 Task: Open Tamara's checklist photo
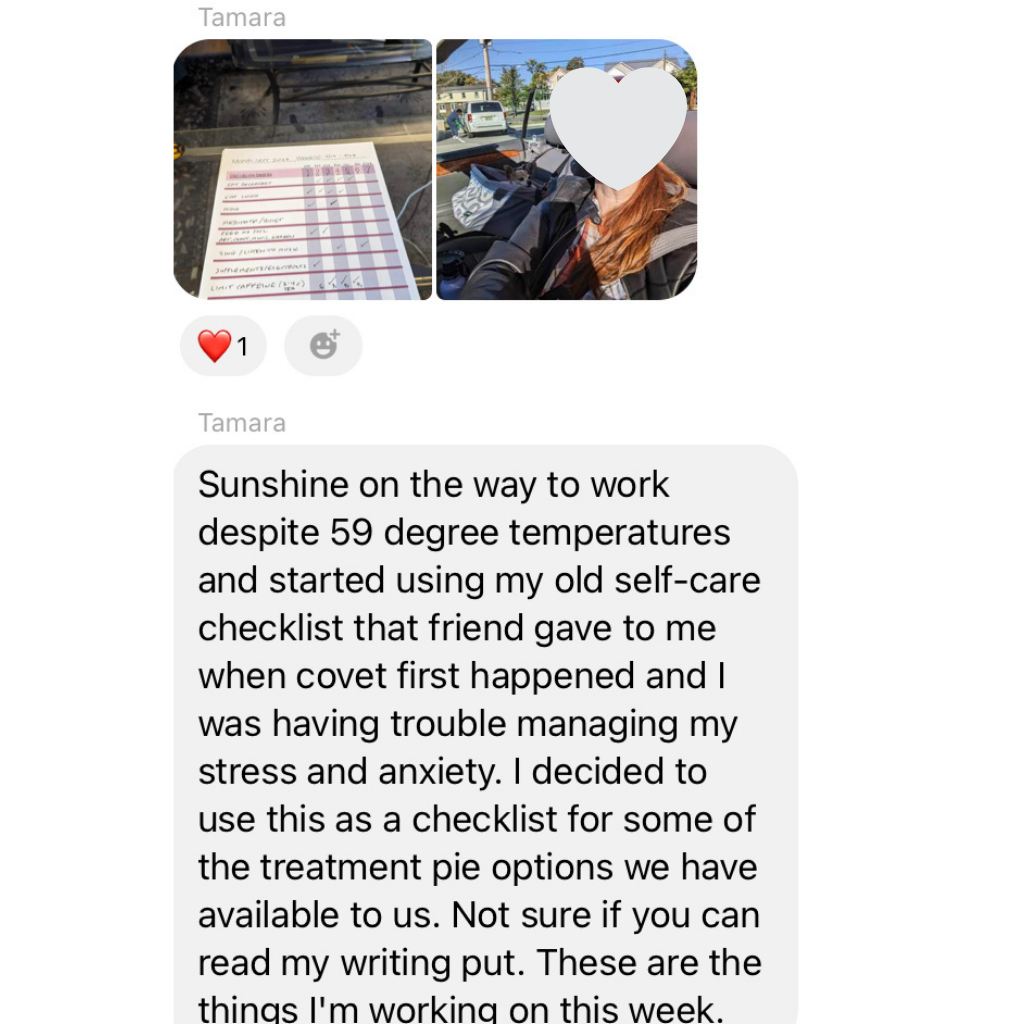click(303, 170)
